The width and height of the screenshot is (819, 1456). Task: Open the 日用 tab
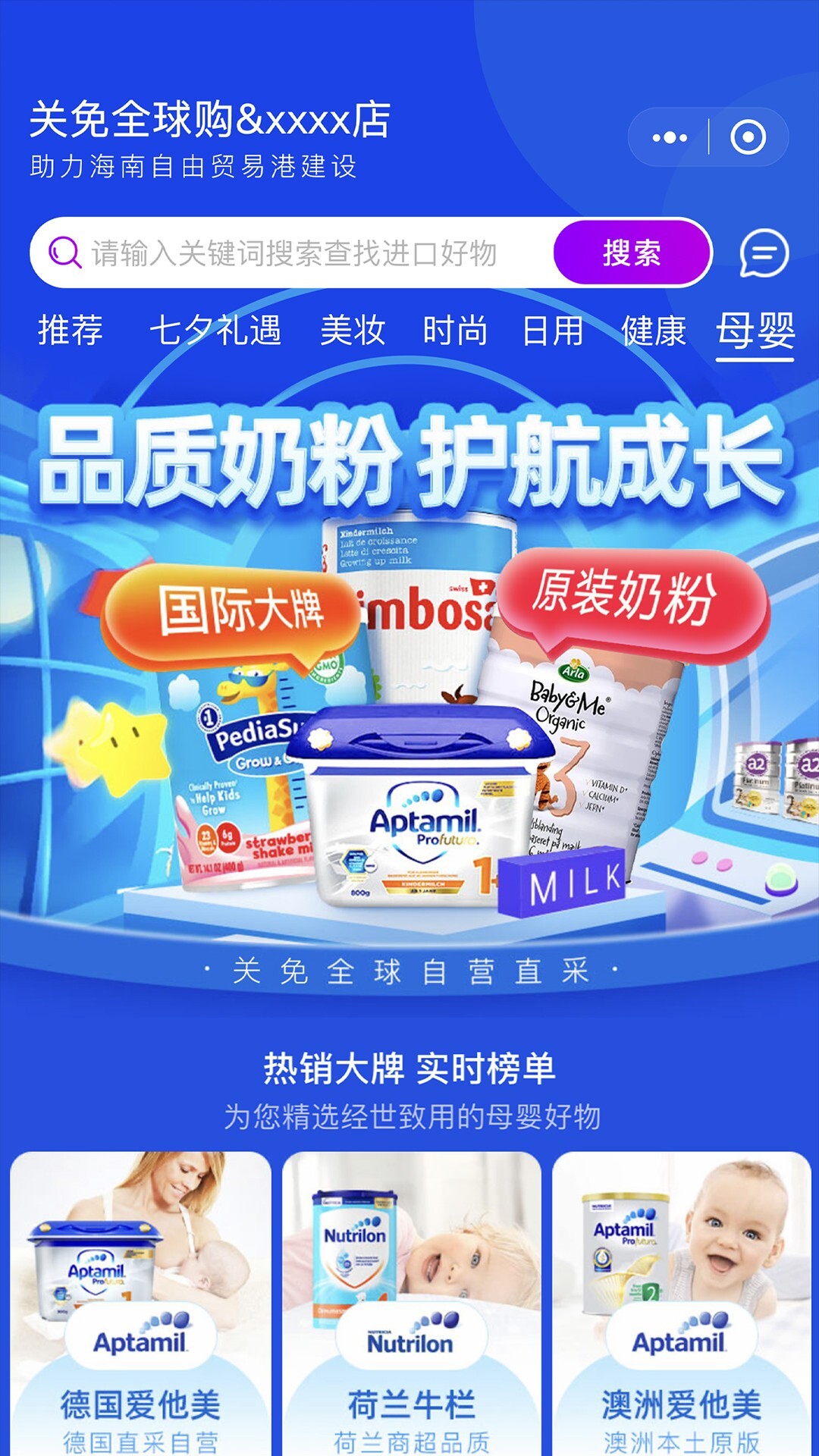(554, 331)
